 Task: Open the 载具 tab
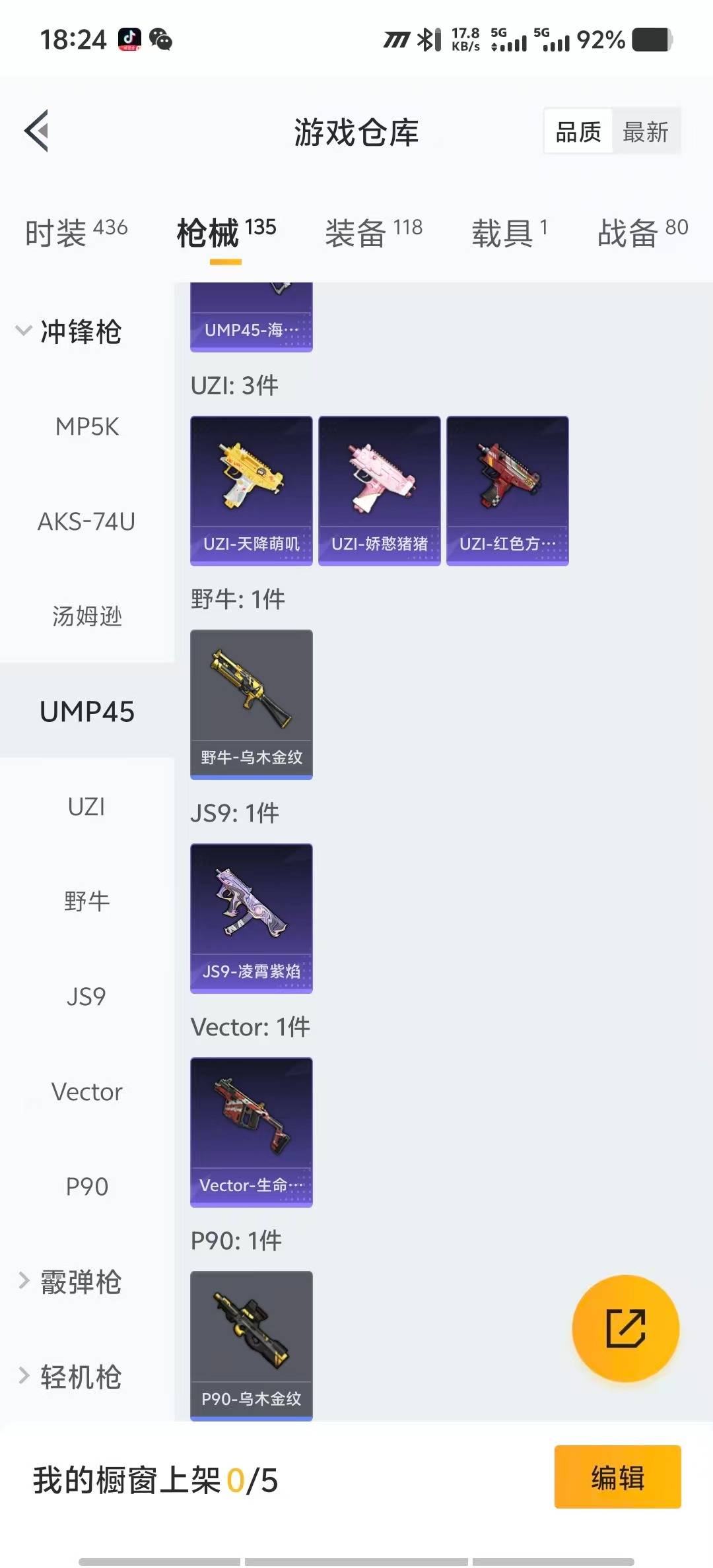coord(509,232)
